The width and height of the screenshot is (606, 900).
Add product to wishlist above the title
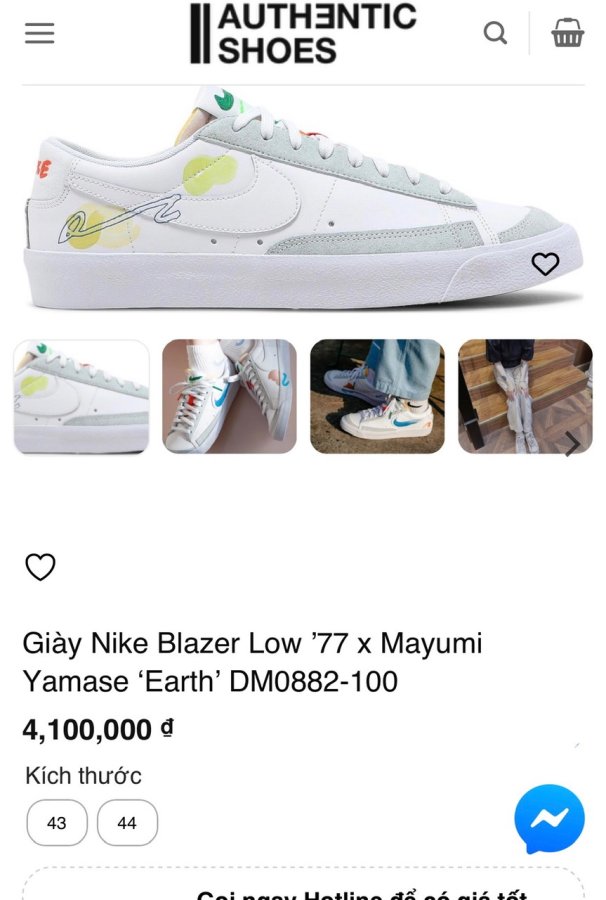coord(40,567)
